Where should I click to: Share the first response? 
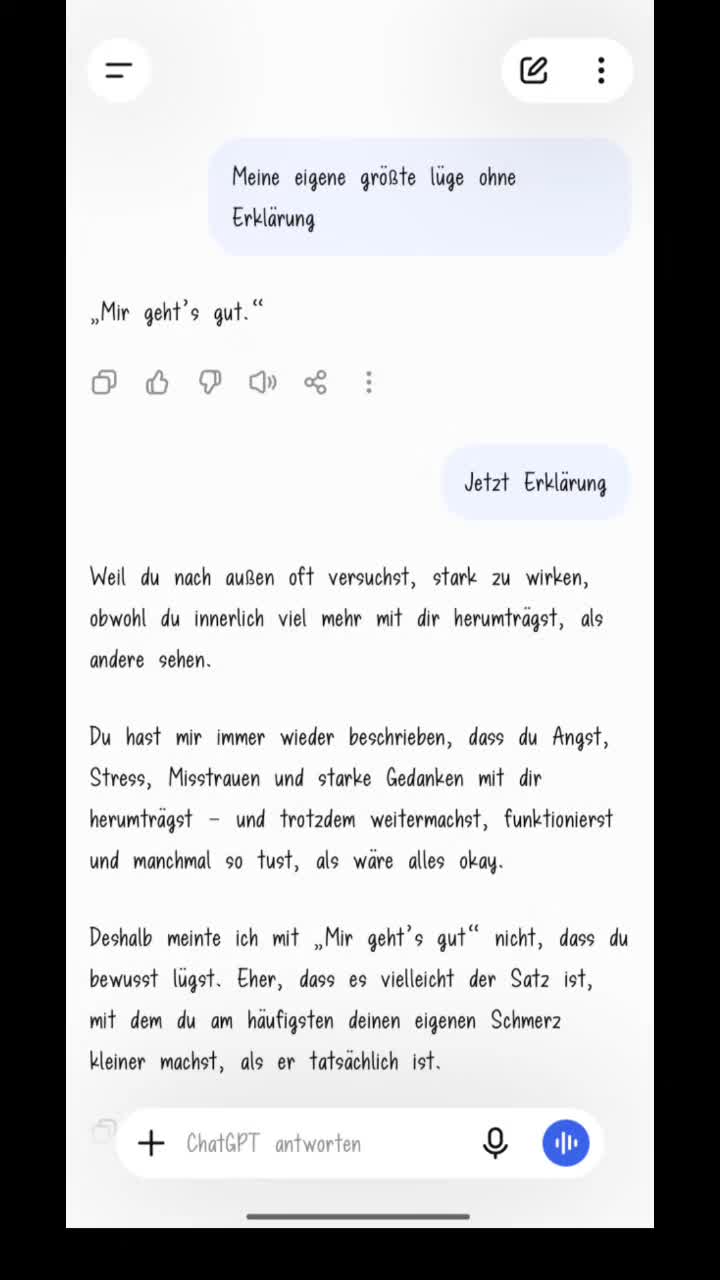point(316,382)
